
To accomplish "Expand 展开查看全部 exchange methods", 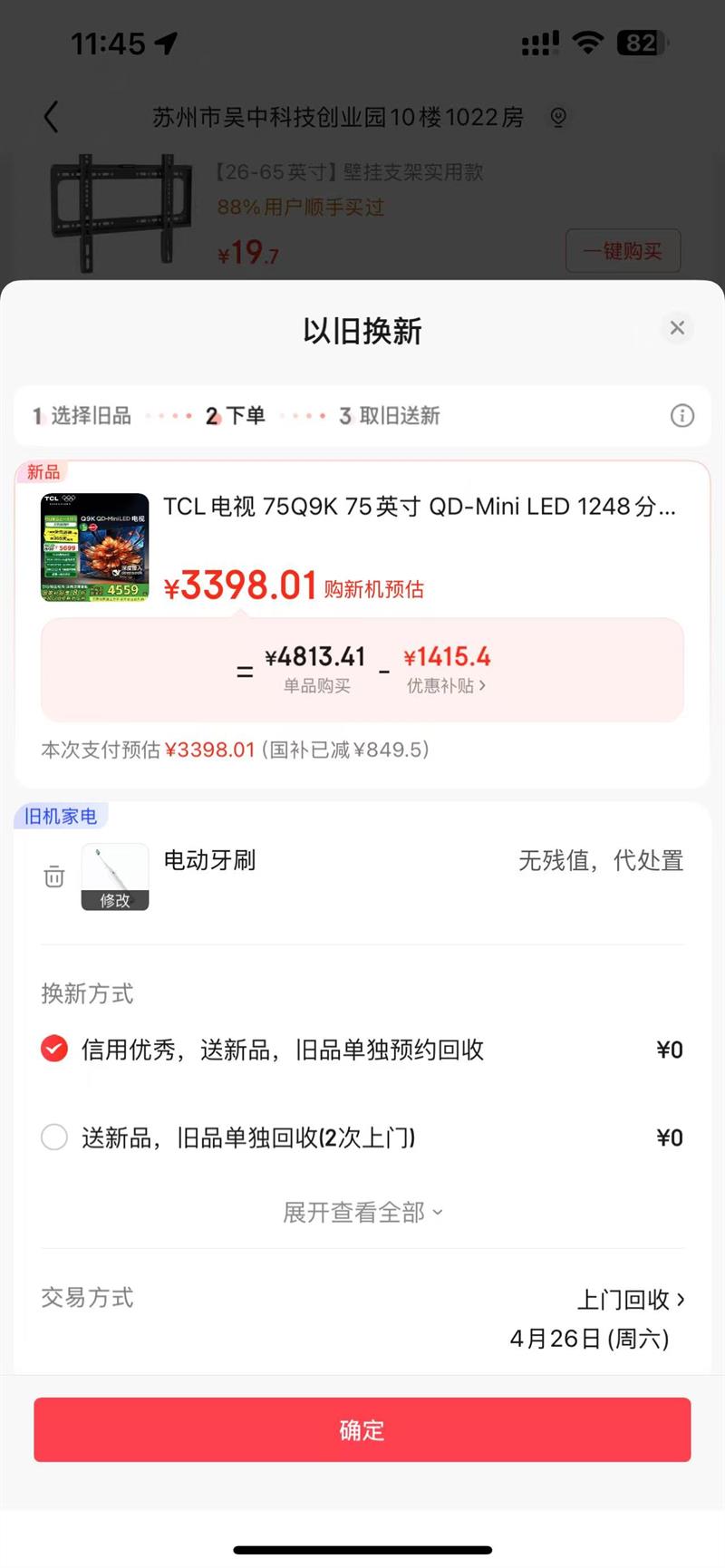I will (362, 1212).
